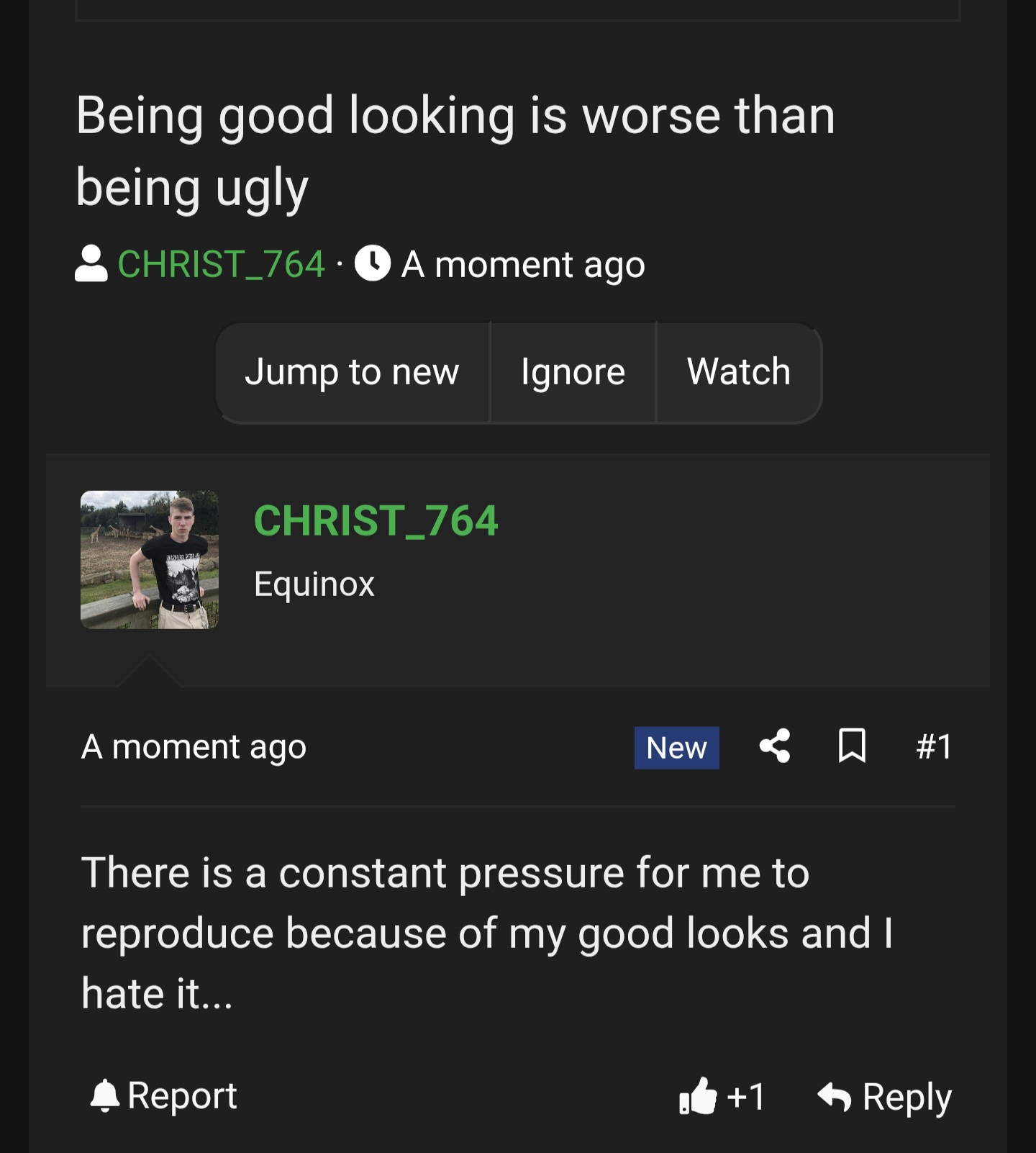Open CHRIST_764 username in post
This screenshot has height=1153, width=1036.
pyautogui.click(x=376, y=520)
